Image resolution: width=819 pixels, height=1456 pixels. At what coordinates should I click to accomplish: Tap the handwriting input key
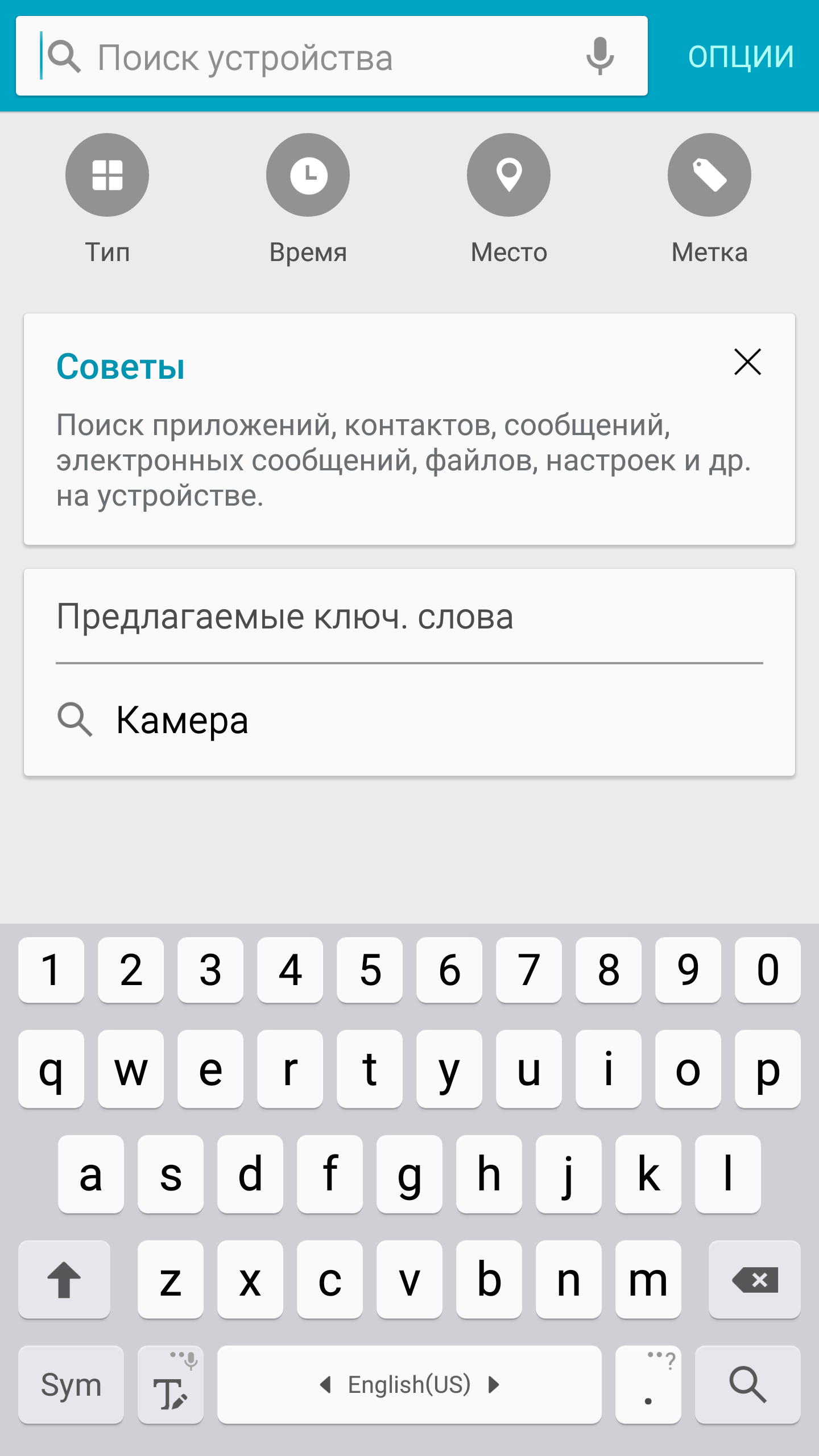click(x=170, y=1384)
